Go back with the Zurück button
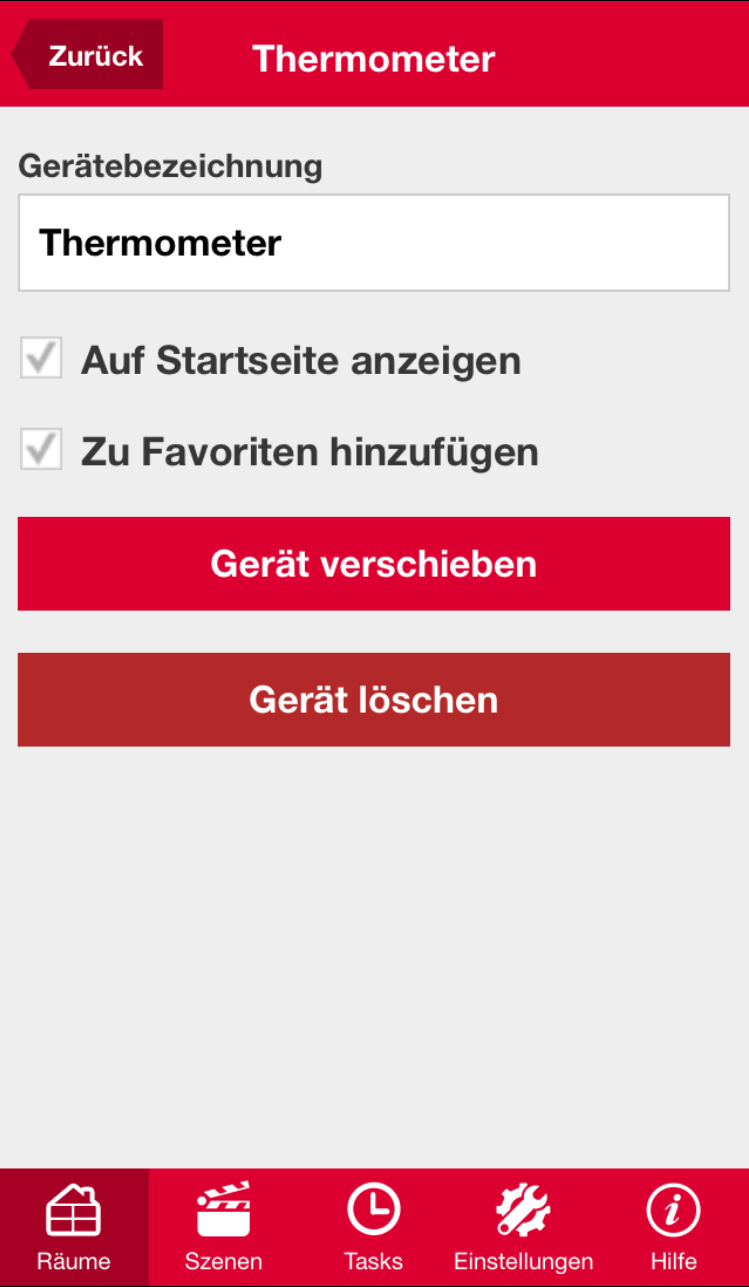 click(87, 54)
